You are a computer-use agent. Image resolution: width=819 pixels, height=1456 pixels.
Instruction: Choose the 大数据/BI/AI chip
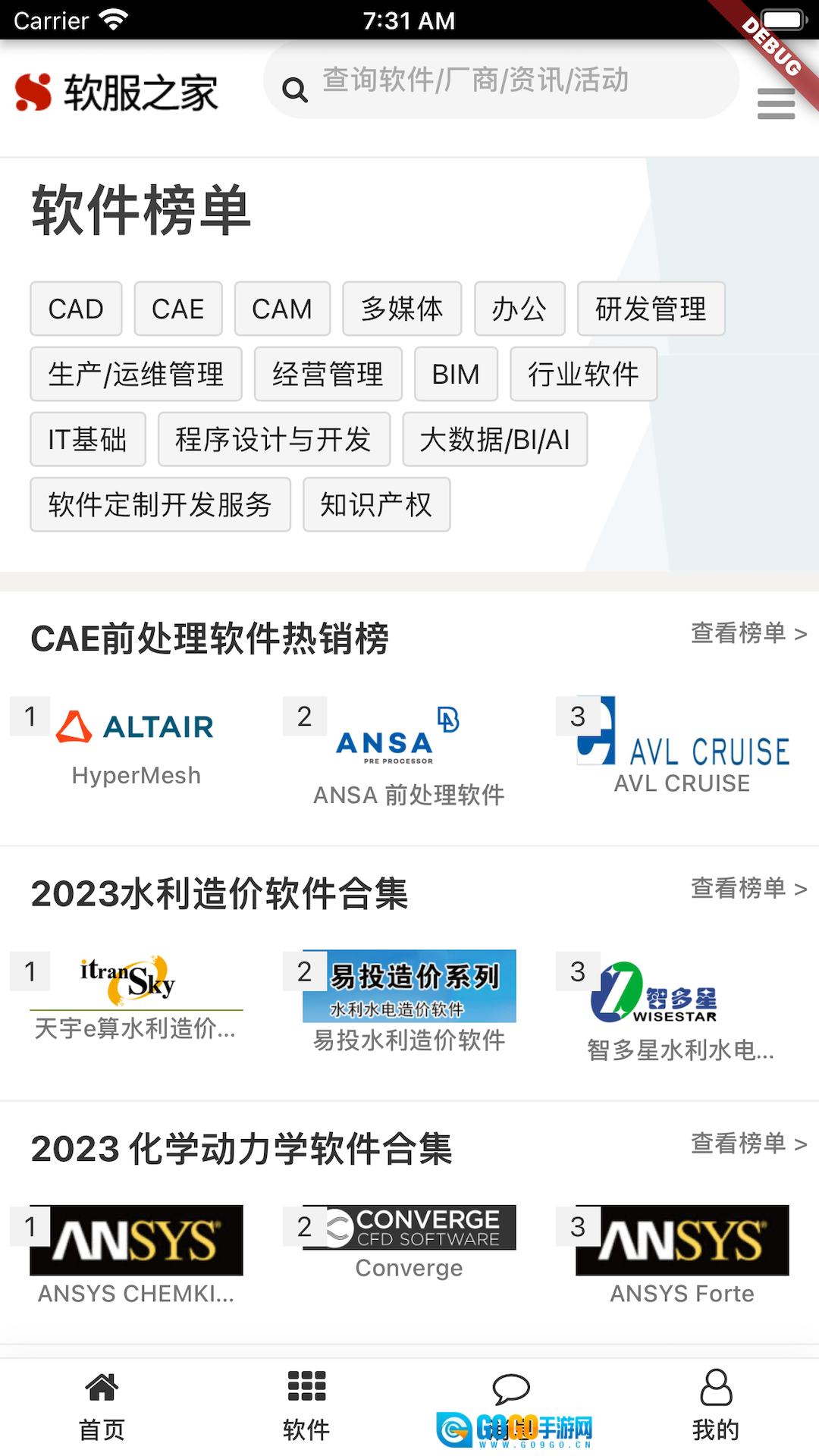click(494, 440)
